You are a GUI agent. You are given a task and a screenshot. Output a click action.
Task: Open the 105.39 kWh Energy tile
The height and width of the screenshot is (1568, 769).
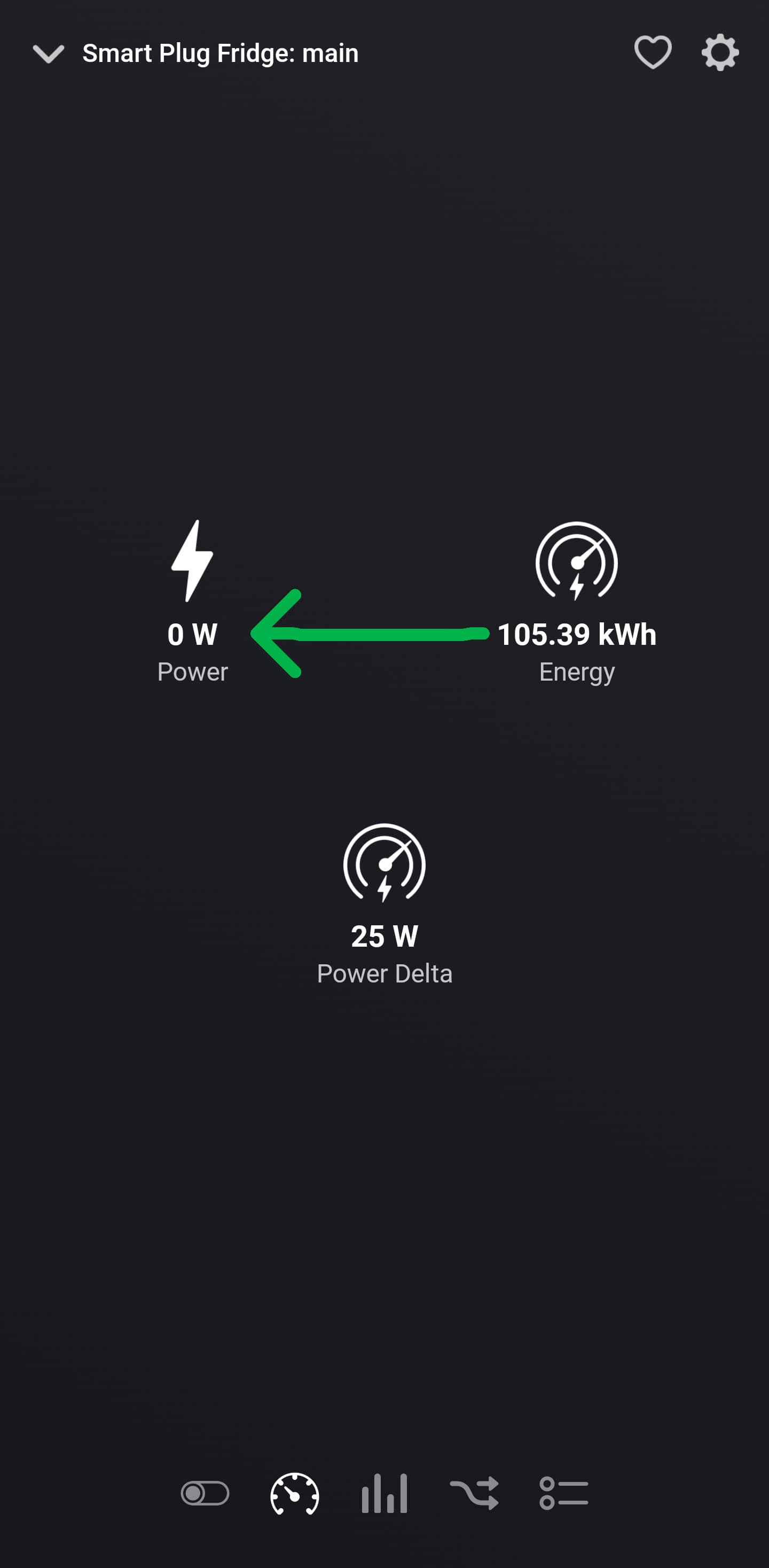point(577,603)
